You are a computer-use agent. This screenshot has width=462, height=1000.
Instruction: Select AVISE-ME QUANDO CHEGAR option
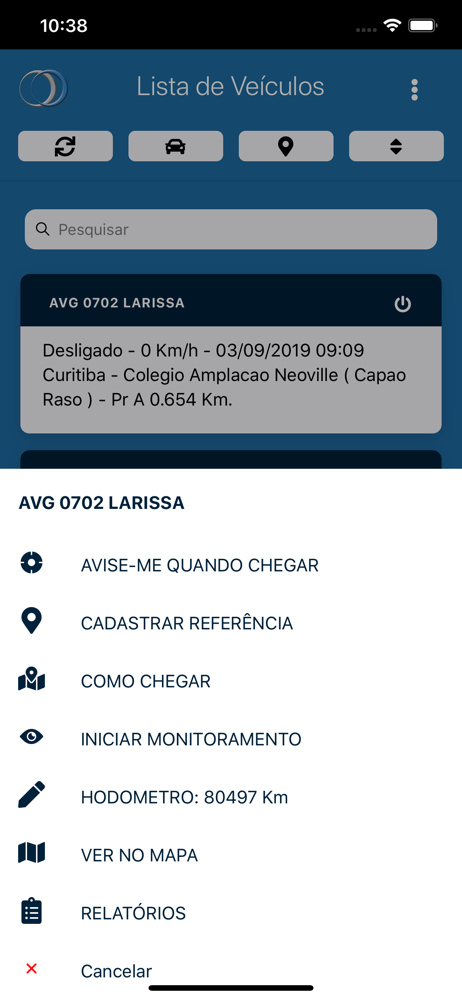coord(231,565)
